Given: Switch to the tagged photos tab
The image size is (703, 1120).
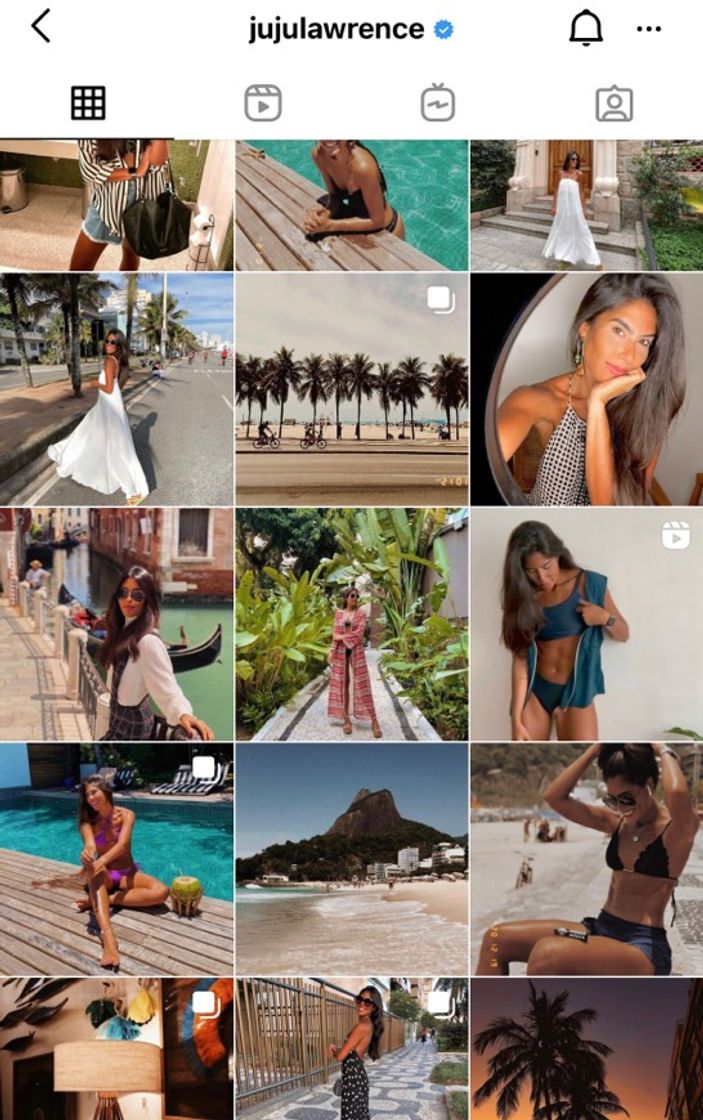Looking at the screenshot, I should (x=613, y=103).
